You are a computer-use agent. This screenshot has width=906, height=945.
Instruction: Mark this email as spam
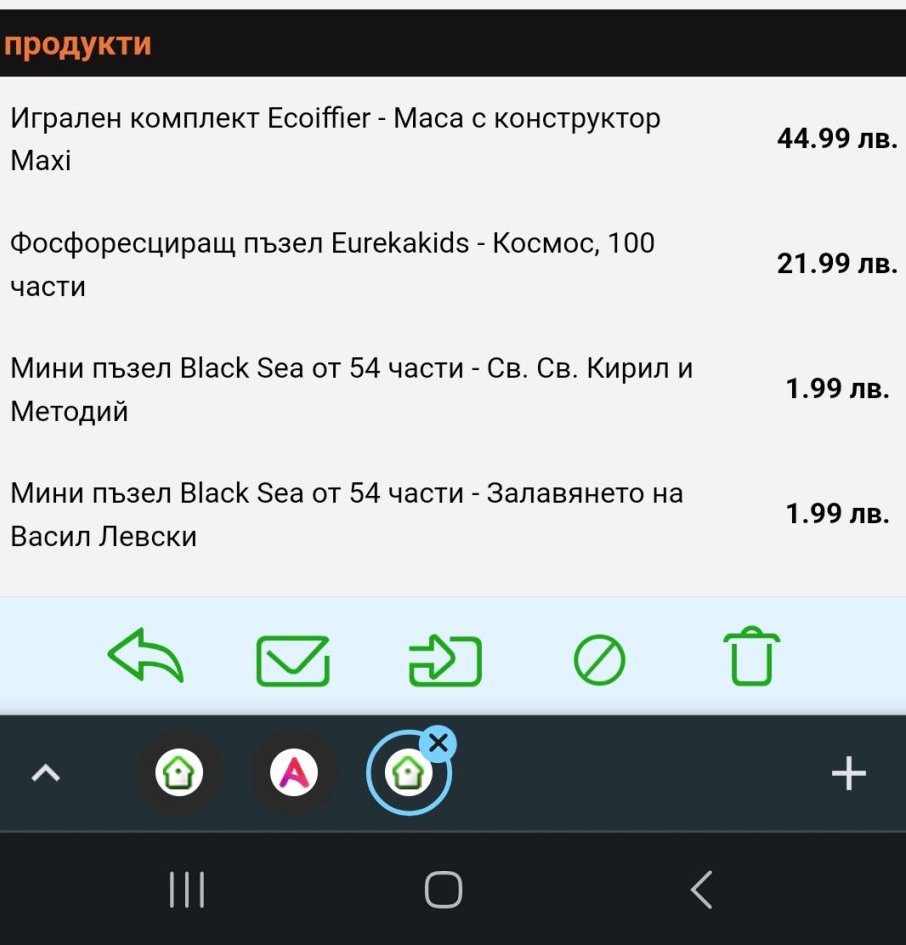click(x=599, y=661)
